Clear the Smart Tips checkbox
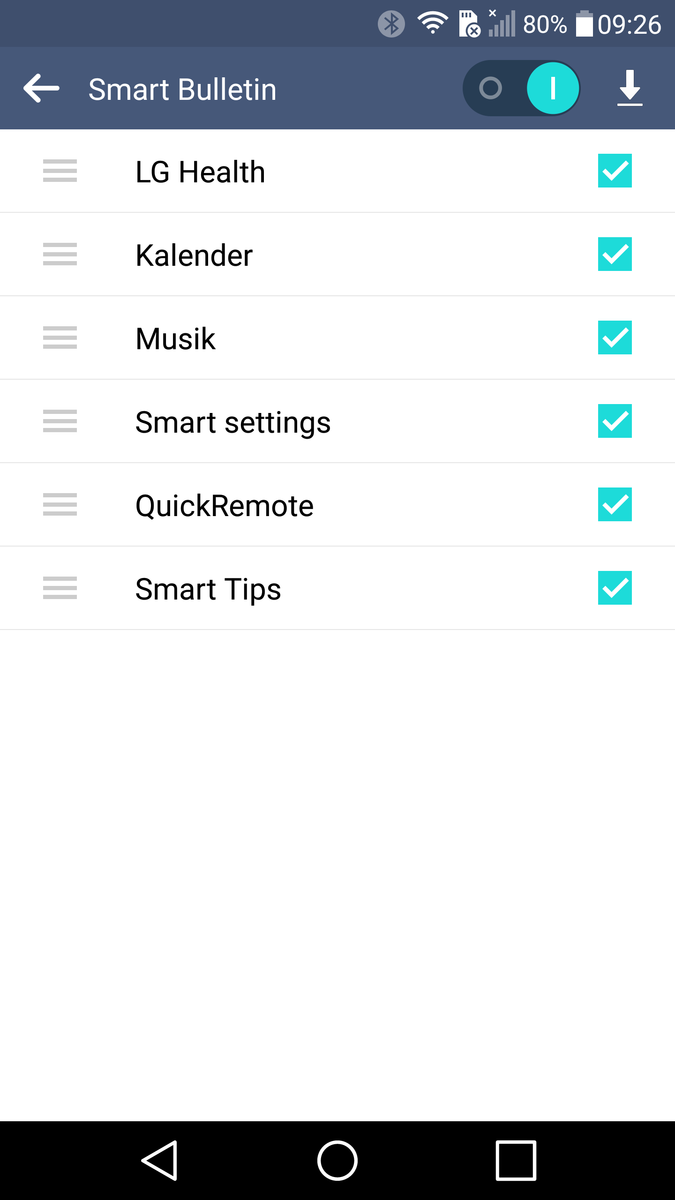Screen dimensions: 675x1200 pos(615,588)
